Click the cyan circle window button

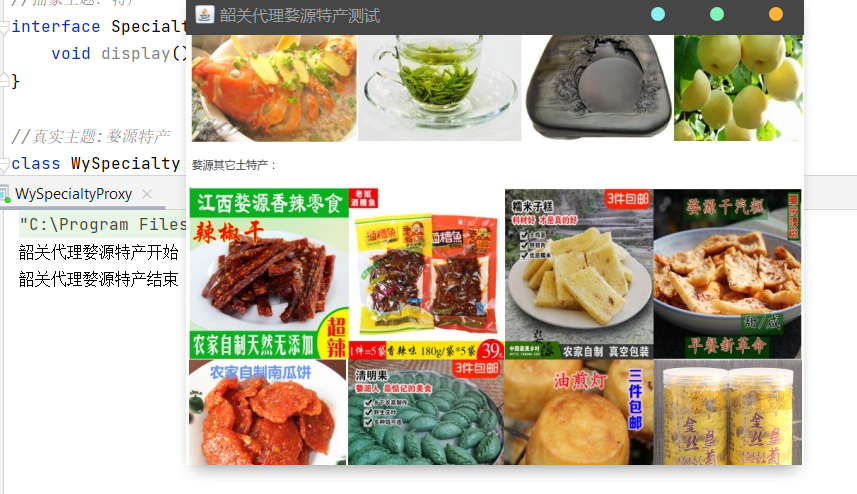(x=657, y=14)
